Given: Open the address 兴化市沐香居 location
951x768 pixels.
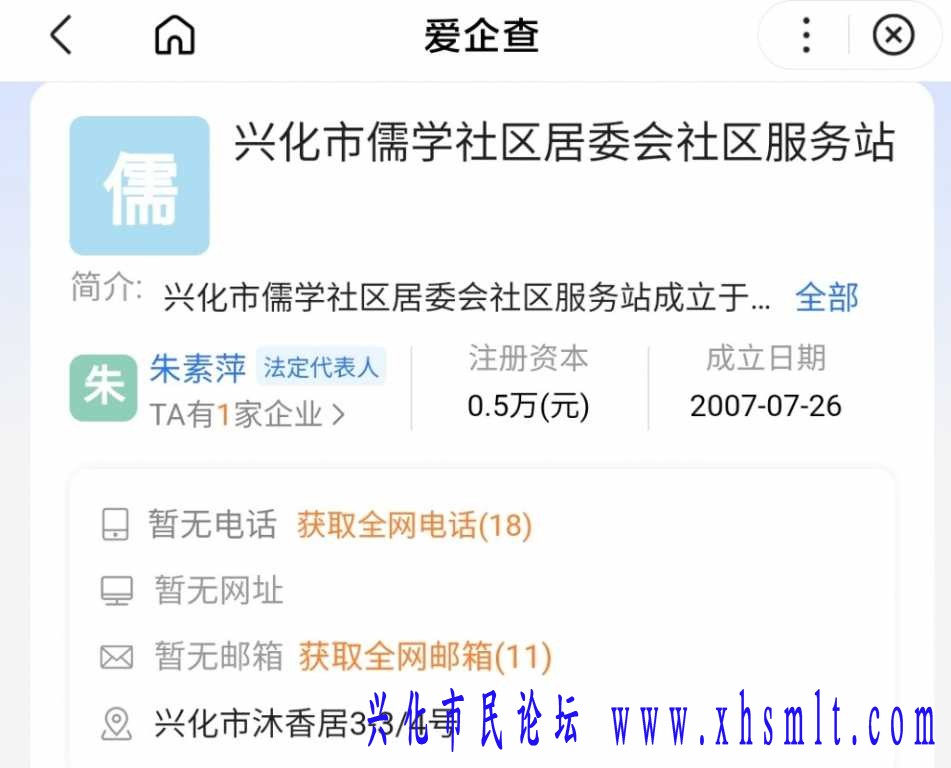Looking at the screenshot, I should [x=262, y=722].
